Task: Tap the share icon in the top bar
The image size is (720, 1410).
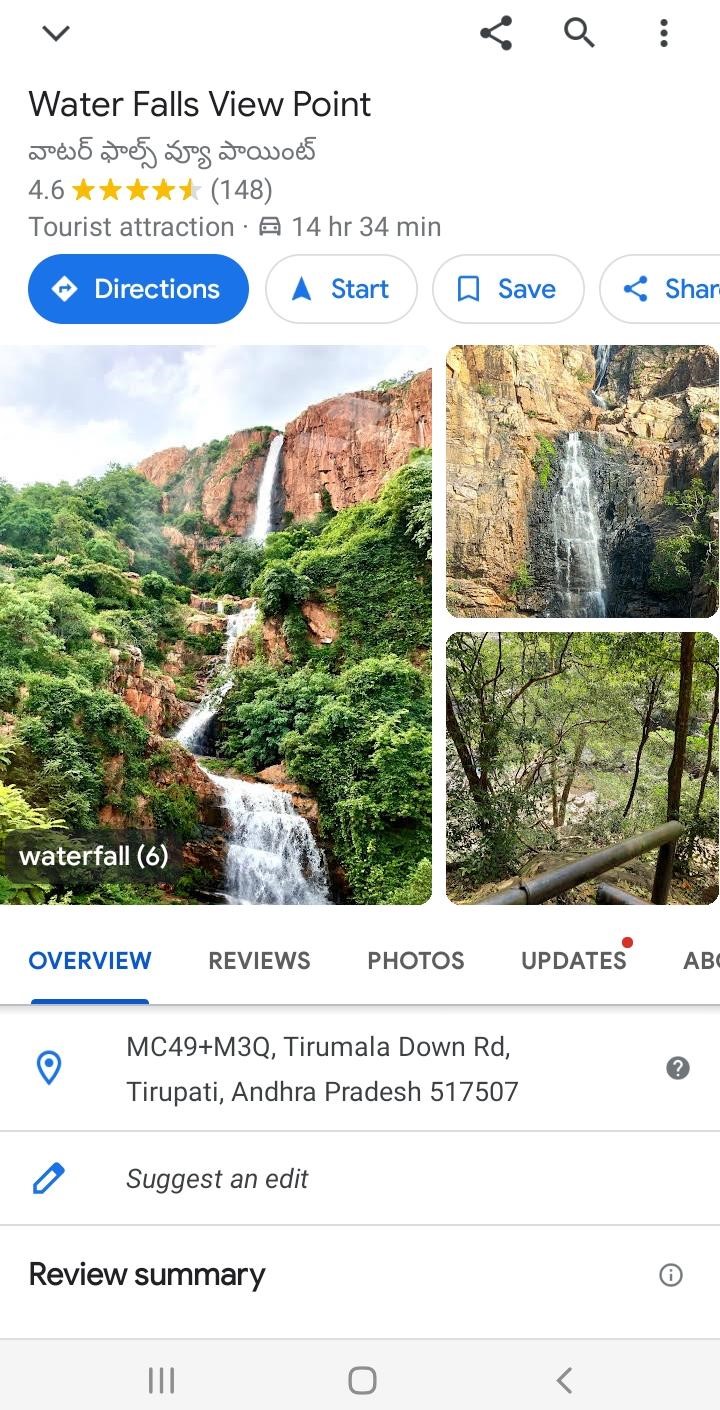Action: click(x=496, y=33)
